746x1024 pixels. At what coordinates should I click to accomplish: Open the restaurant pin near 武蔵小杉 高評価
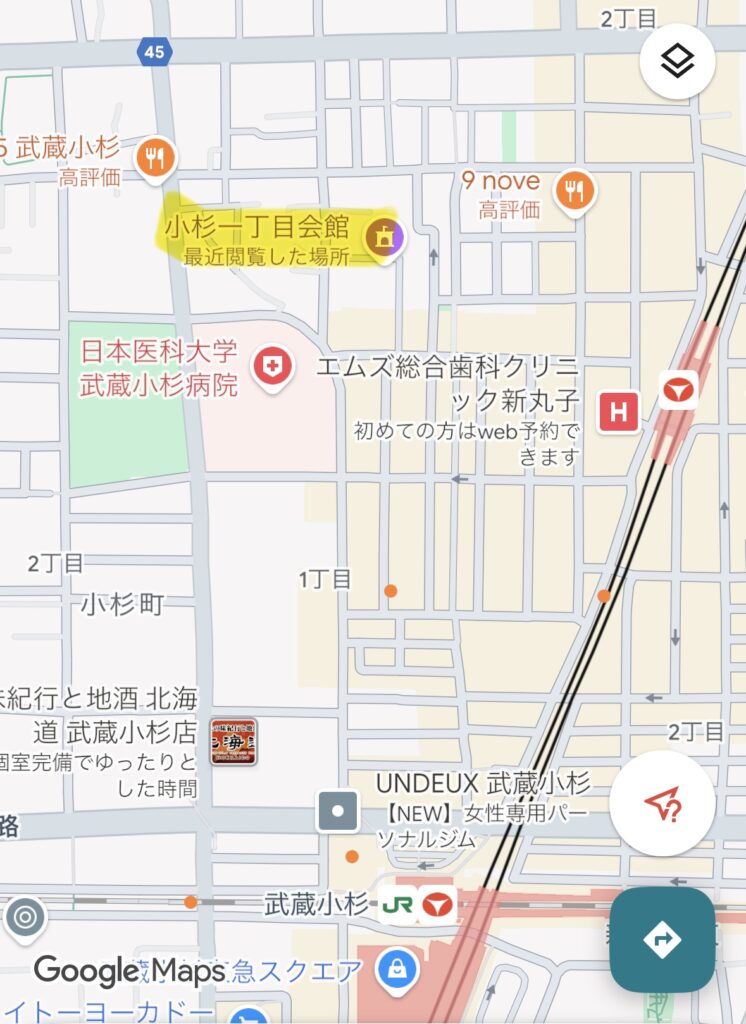pyautogui.click(x=155, y=157)
